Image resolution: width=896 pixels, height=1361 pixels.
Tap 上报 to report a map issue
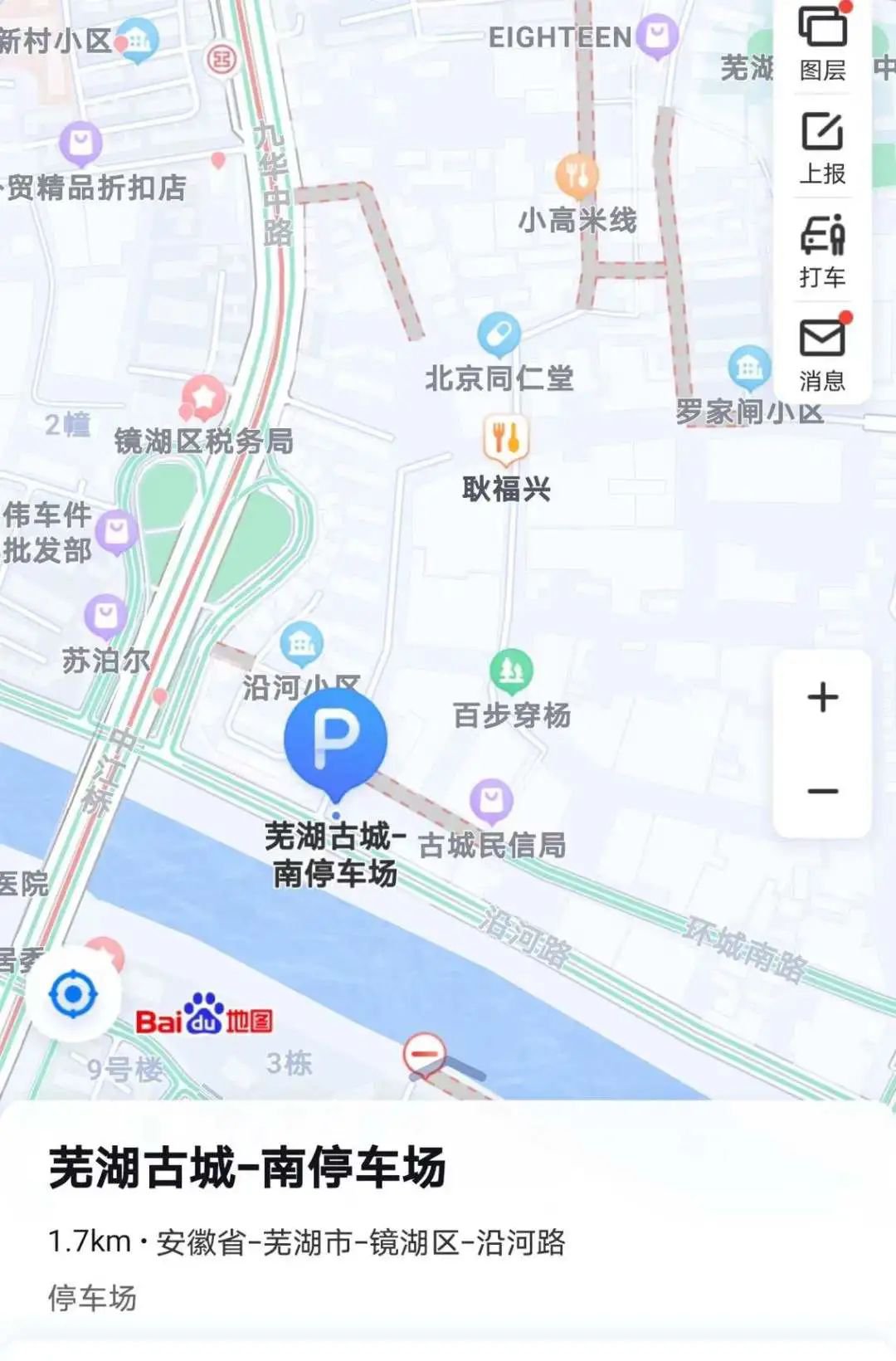(822, 147)
